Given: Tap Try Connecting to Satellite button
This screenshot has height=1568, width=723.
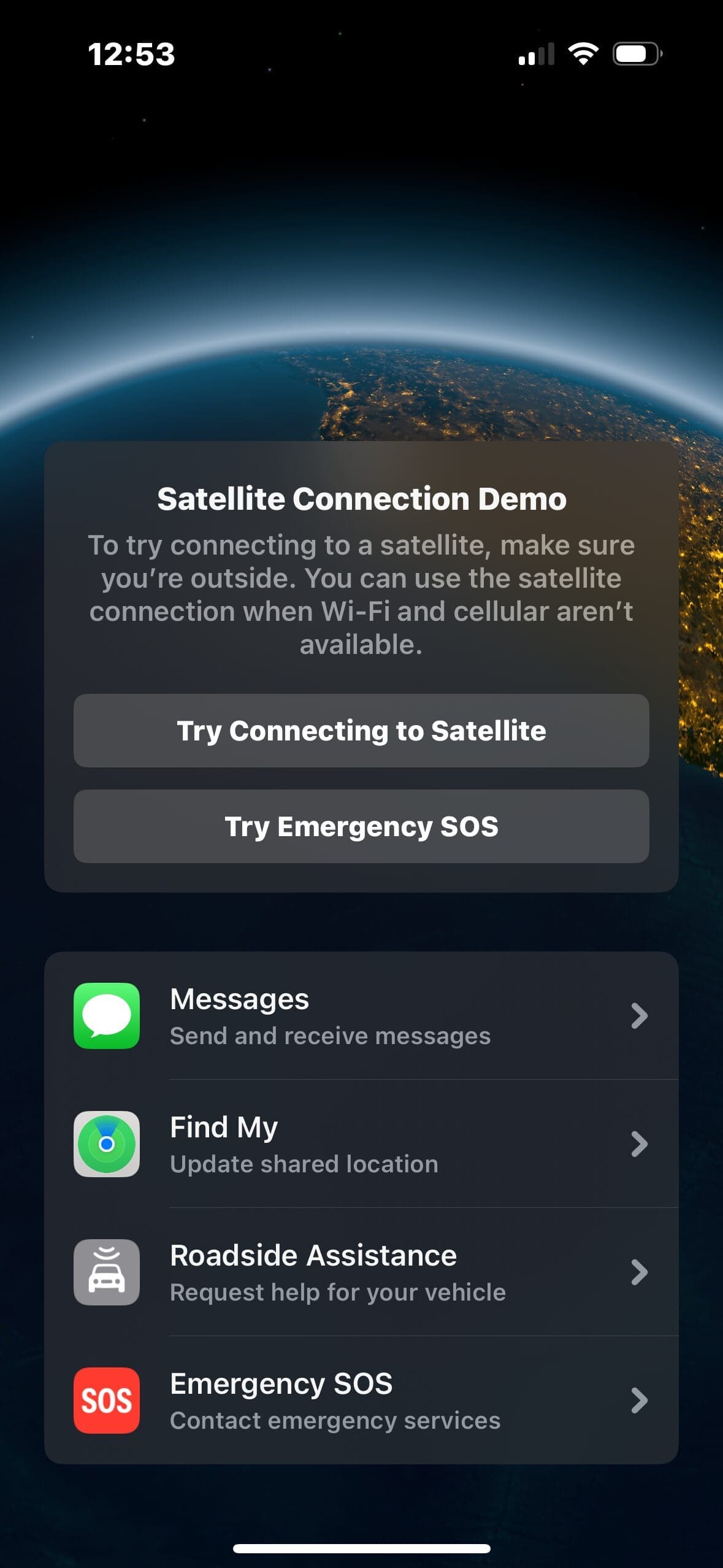Looking at the screenshot, I should click(361, 731).
